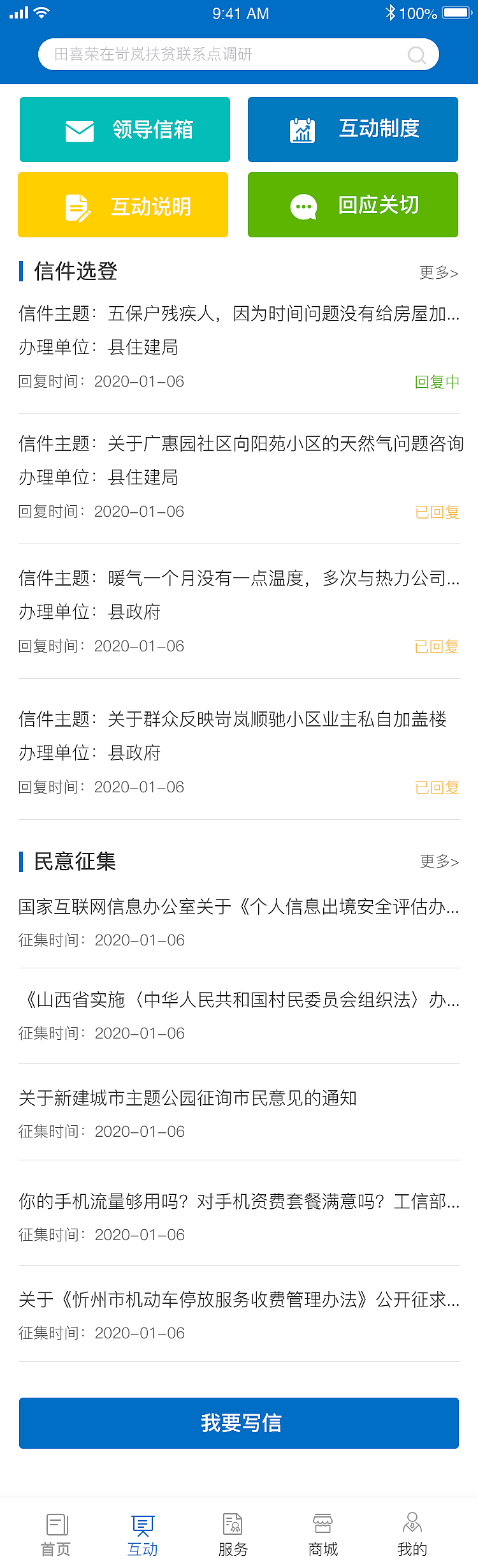This screenshot has height=1568, width=478.
Task: Read letter about 暖气一个月没有温度
Action: [x=239, y=579]
